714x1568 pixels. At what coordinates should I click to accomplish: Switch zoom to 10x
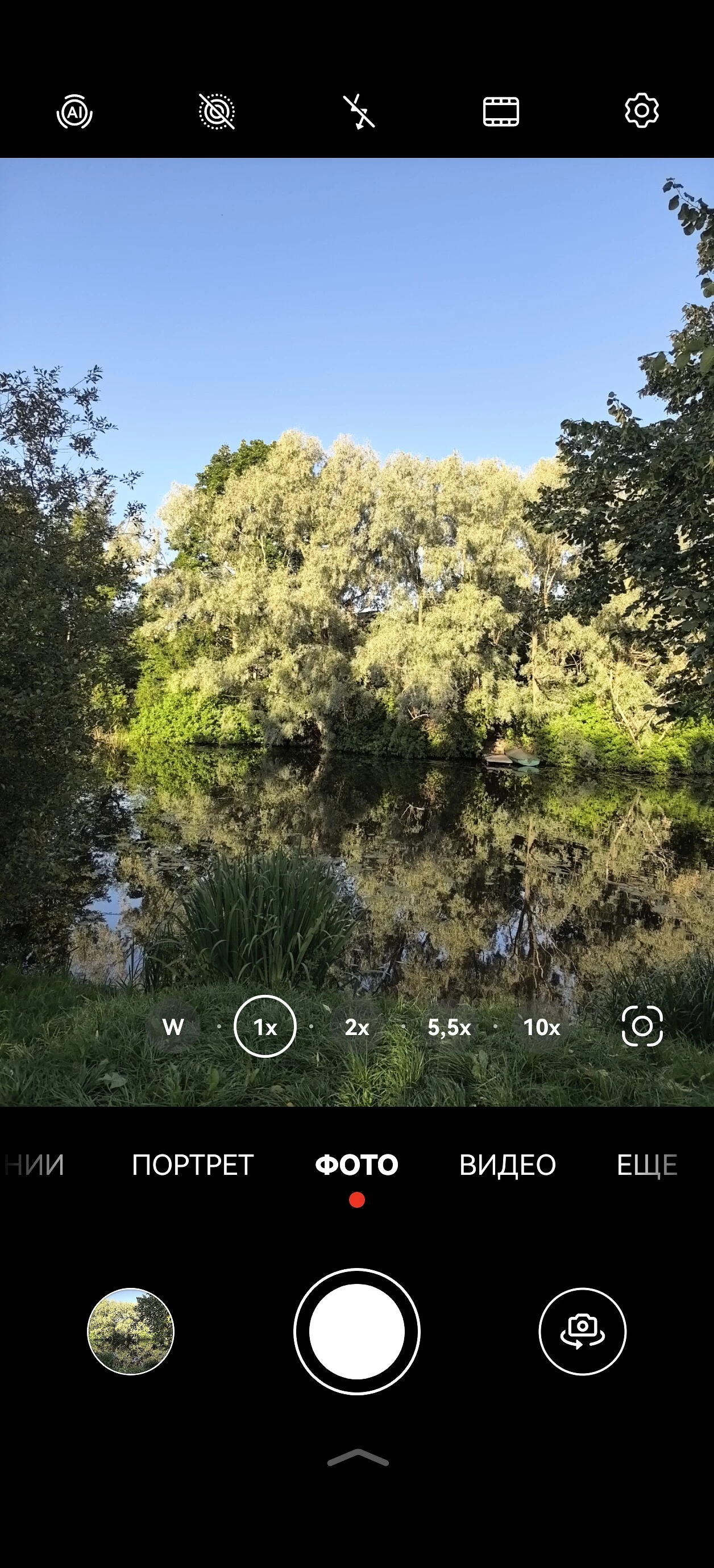[542, 1028]
